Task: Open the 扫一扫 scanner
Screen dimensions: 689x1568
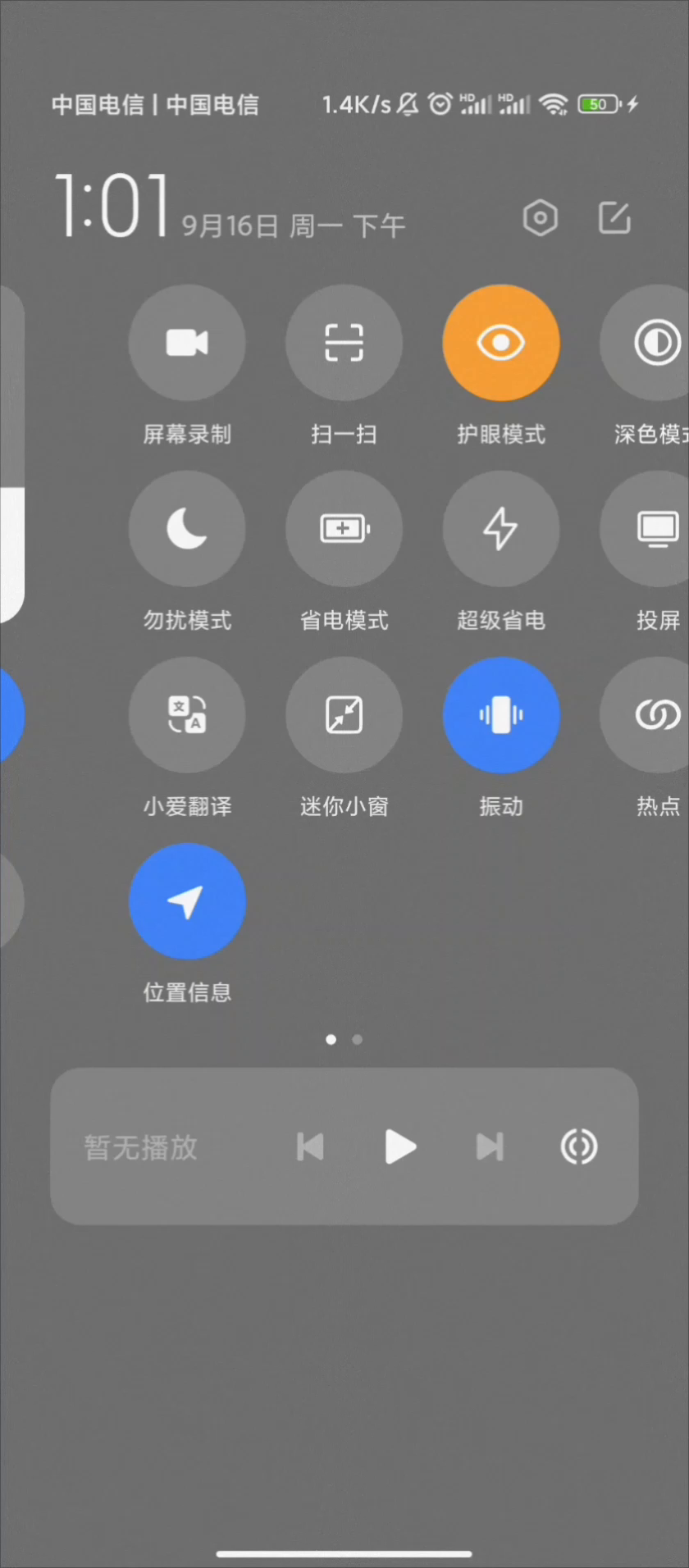Action: (344, 343)
